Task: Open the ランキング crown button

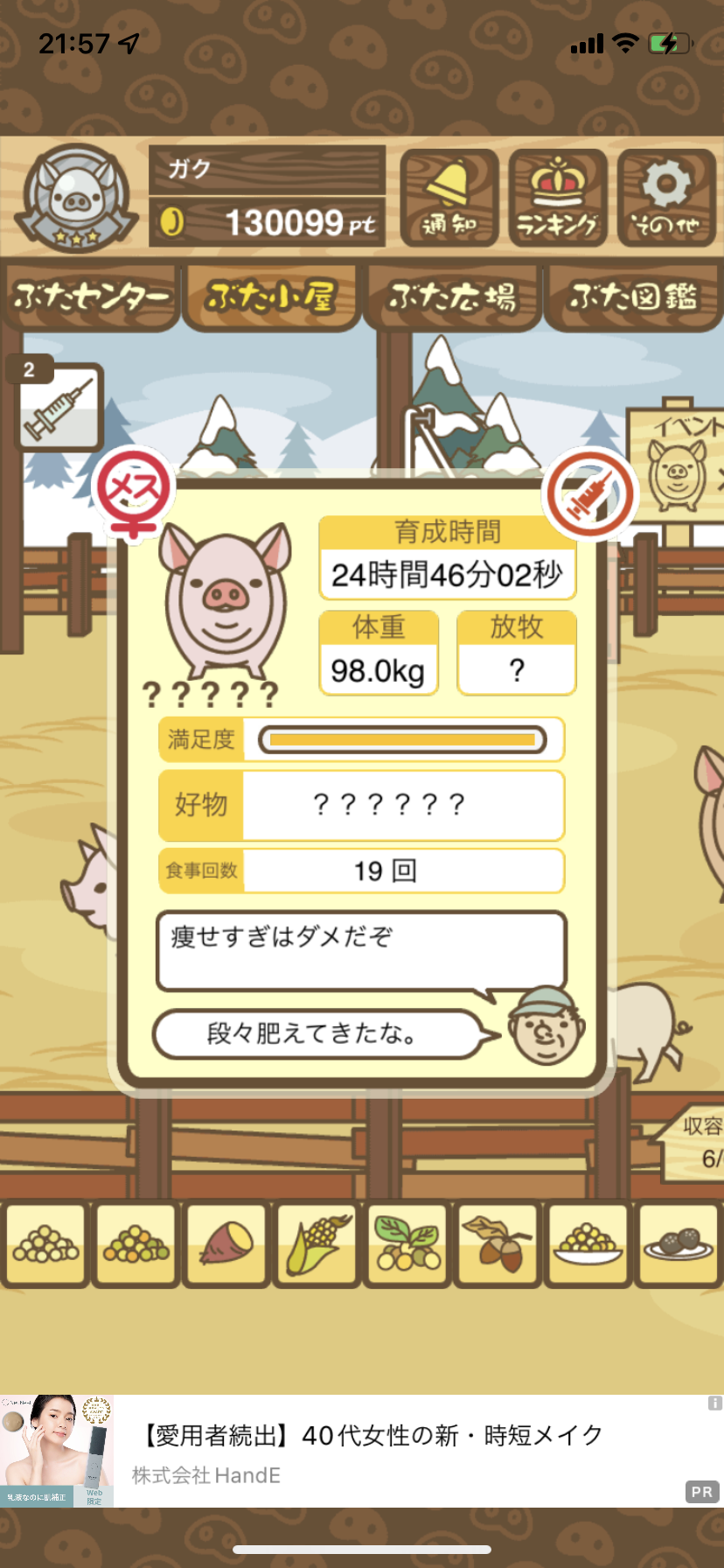Action: click(558, 198)
